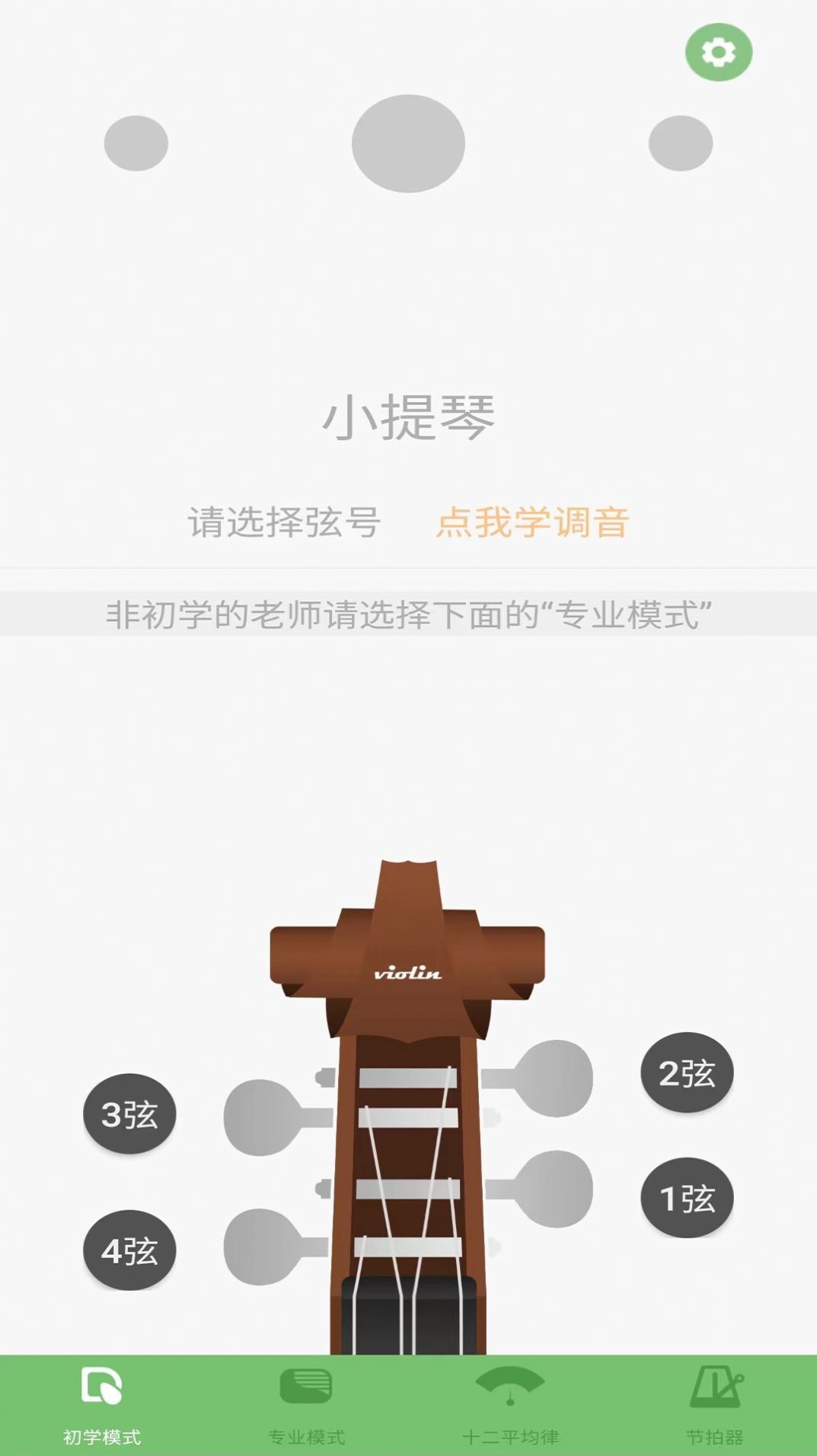Open the 点我学调音 tuning tutorial link
The image size is (817, 1456).
click(533, 521)
